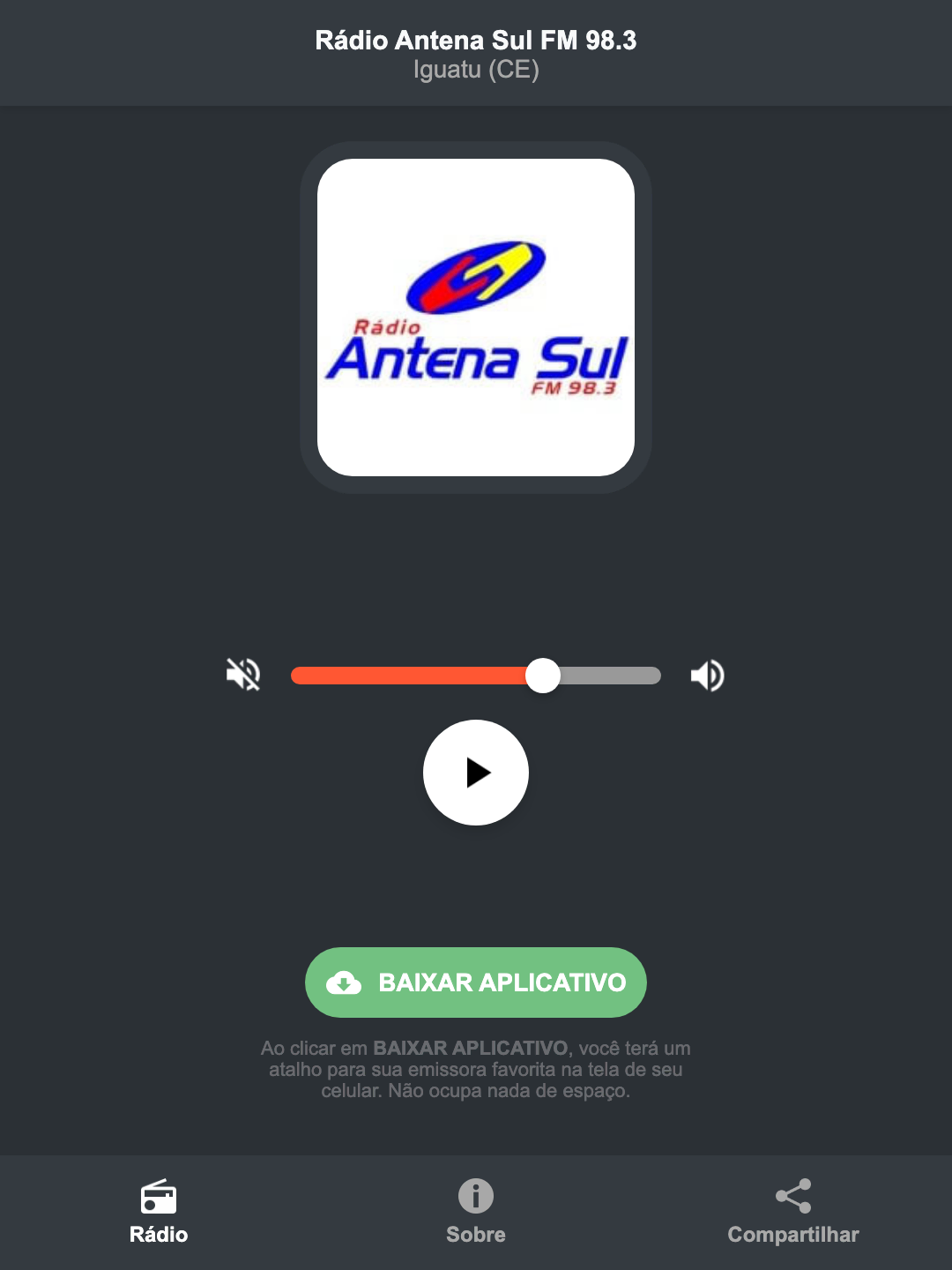
Task: Click the download cloud icon on the green button
Action: [x=346, y=982]
